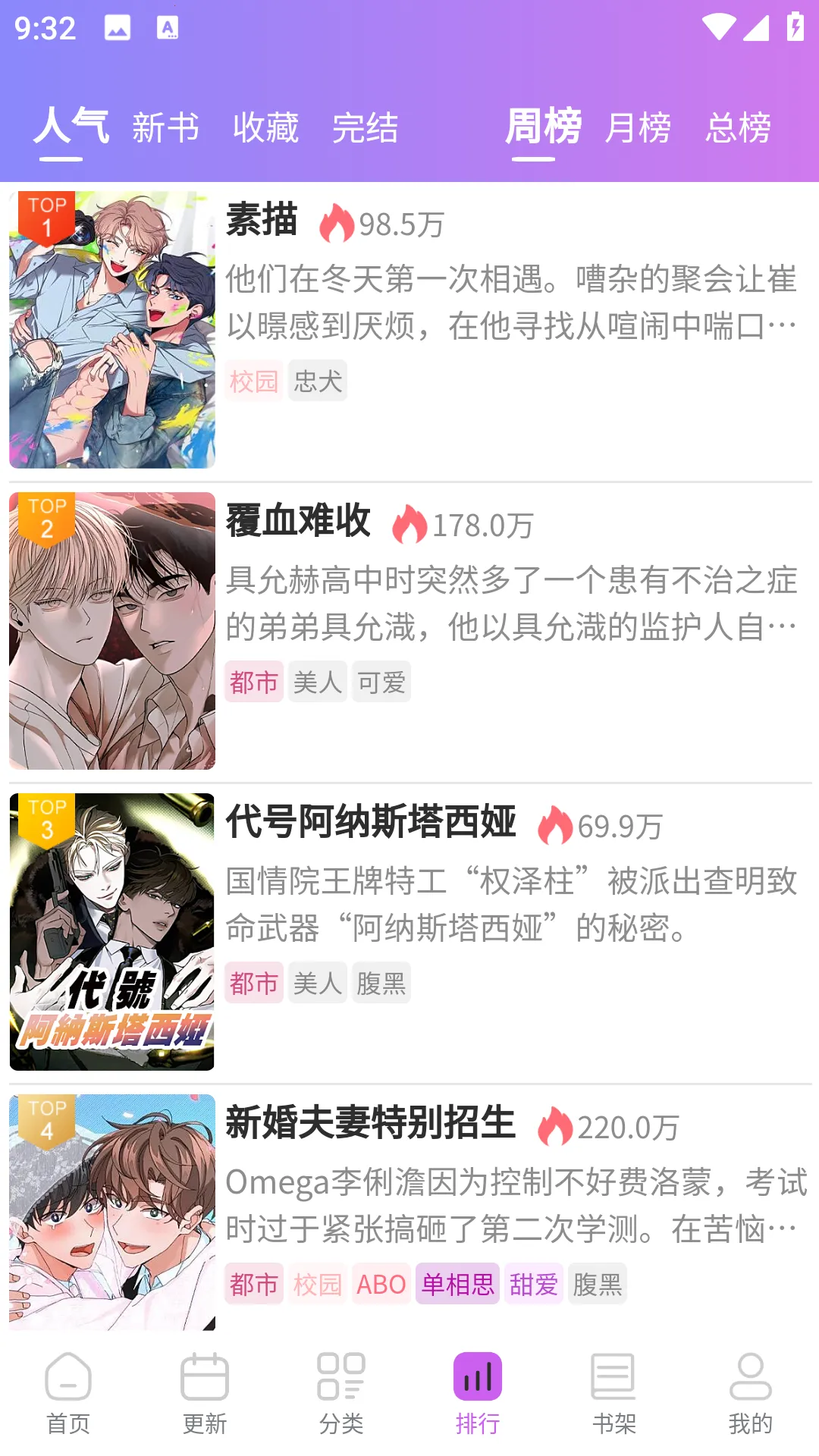This screenshot has height=1456, width=819.
Task: Select the 完结 tab
Action: pyautogui.click(x=365, y=127)
